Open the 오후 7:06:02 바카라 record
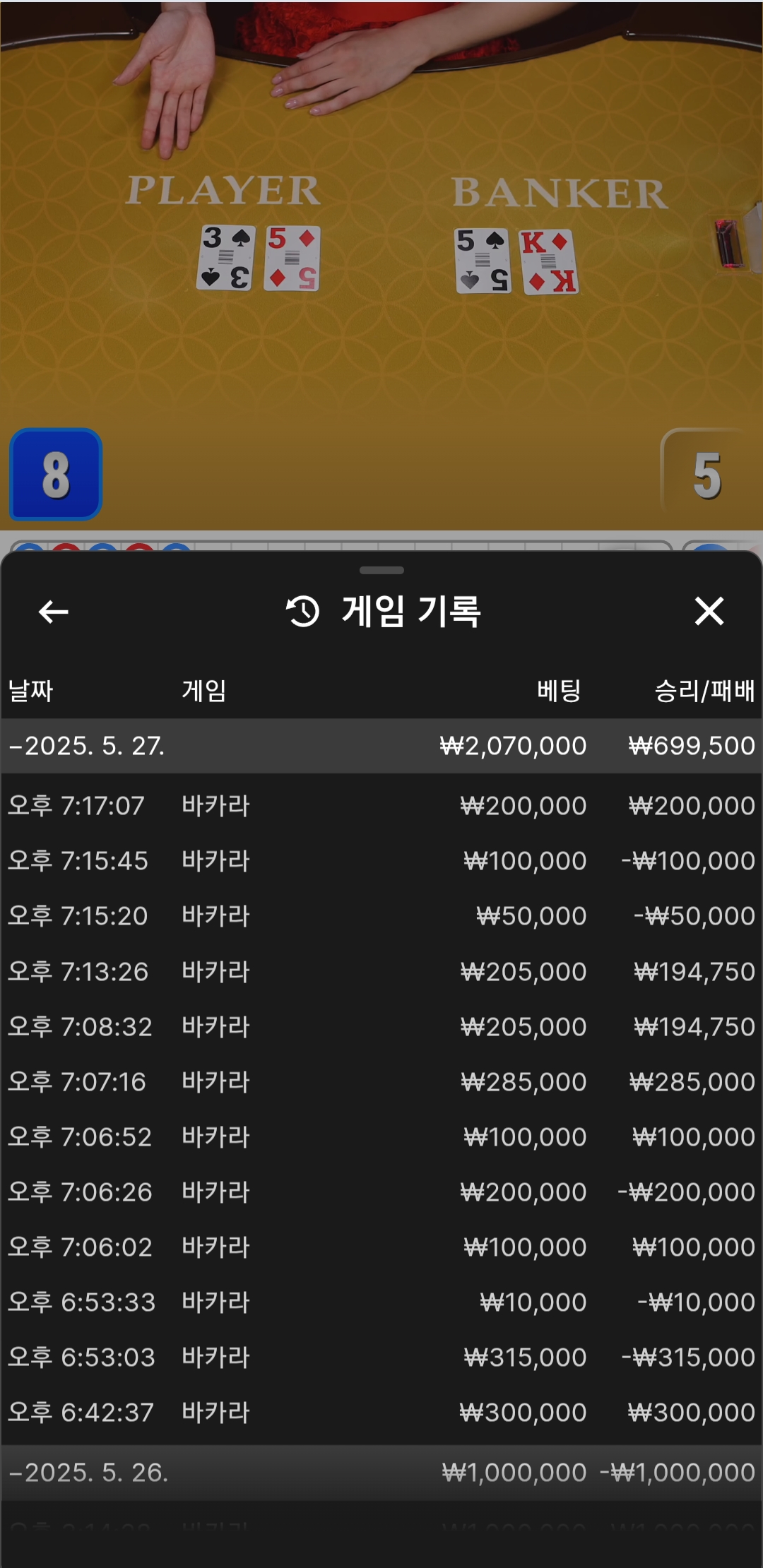 [x=381, y=1247]
